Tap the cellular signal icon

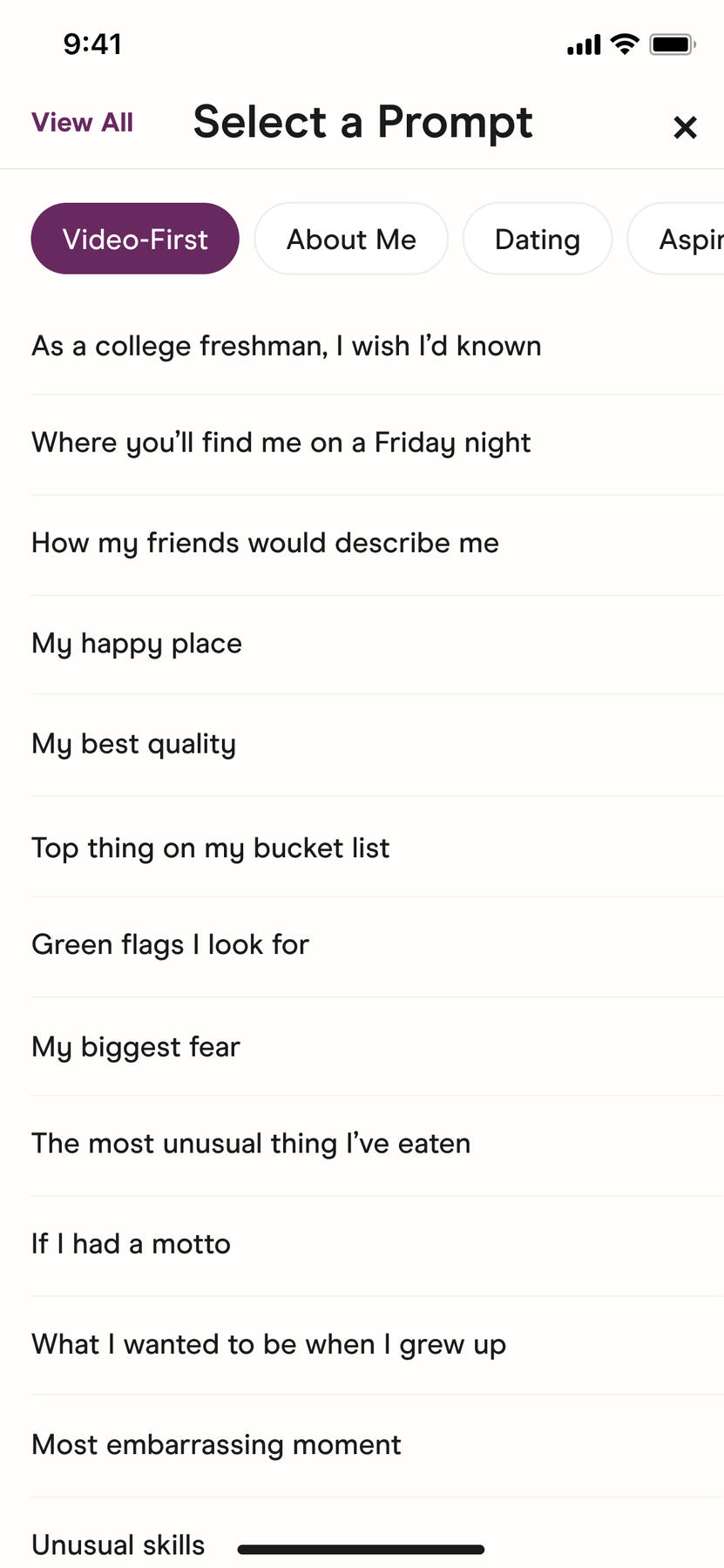click(x=581, y=43)
